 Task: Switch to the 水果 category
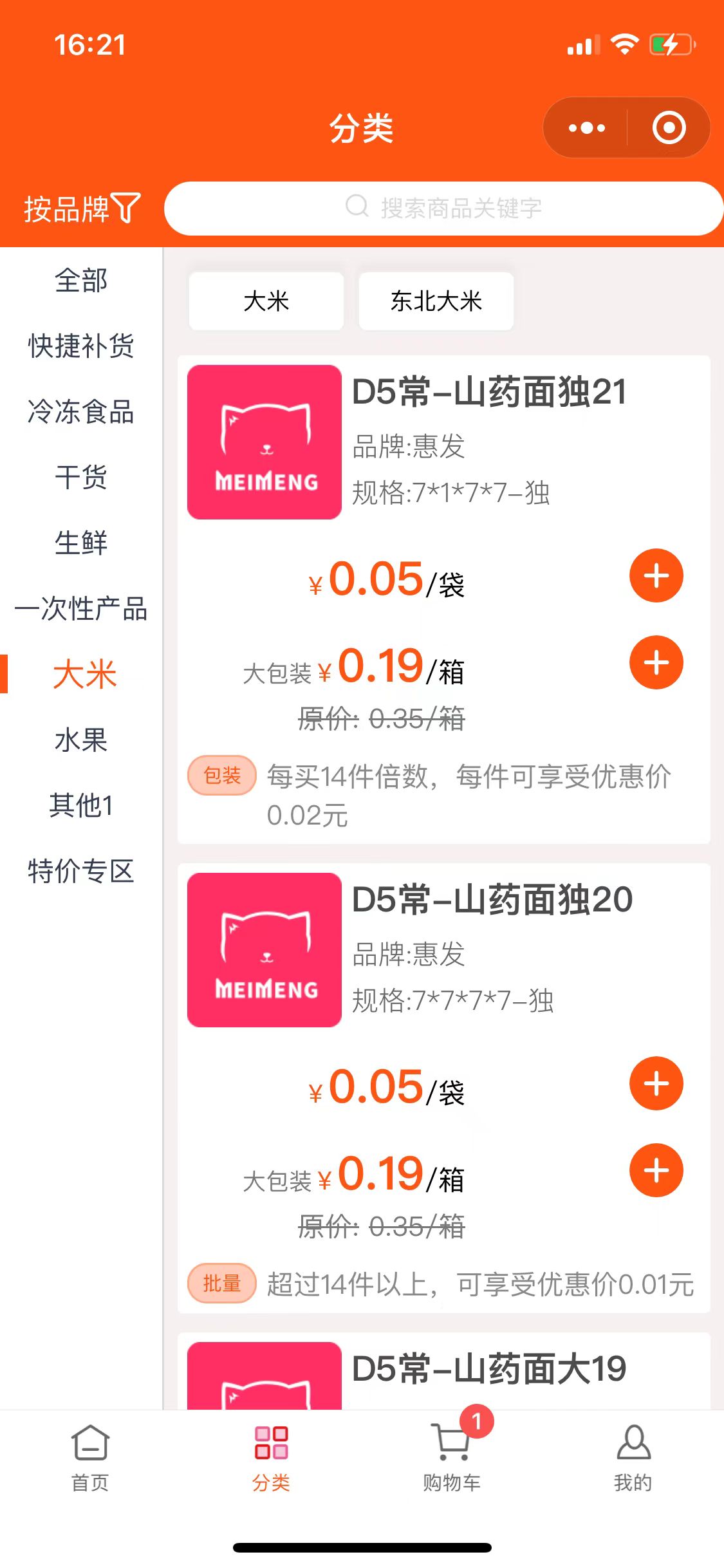coord(81,740)
